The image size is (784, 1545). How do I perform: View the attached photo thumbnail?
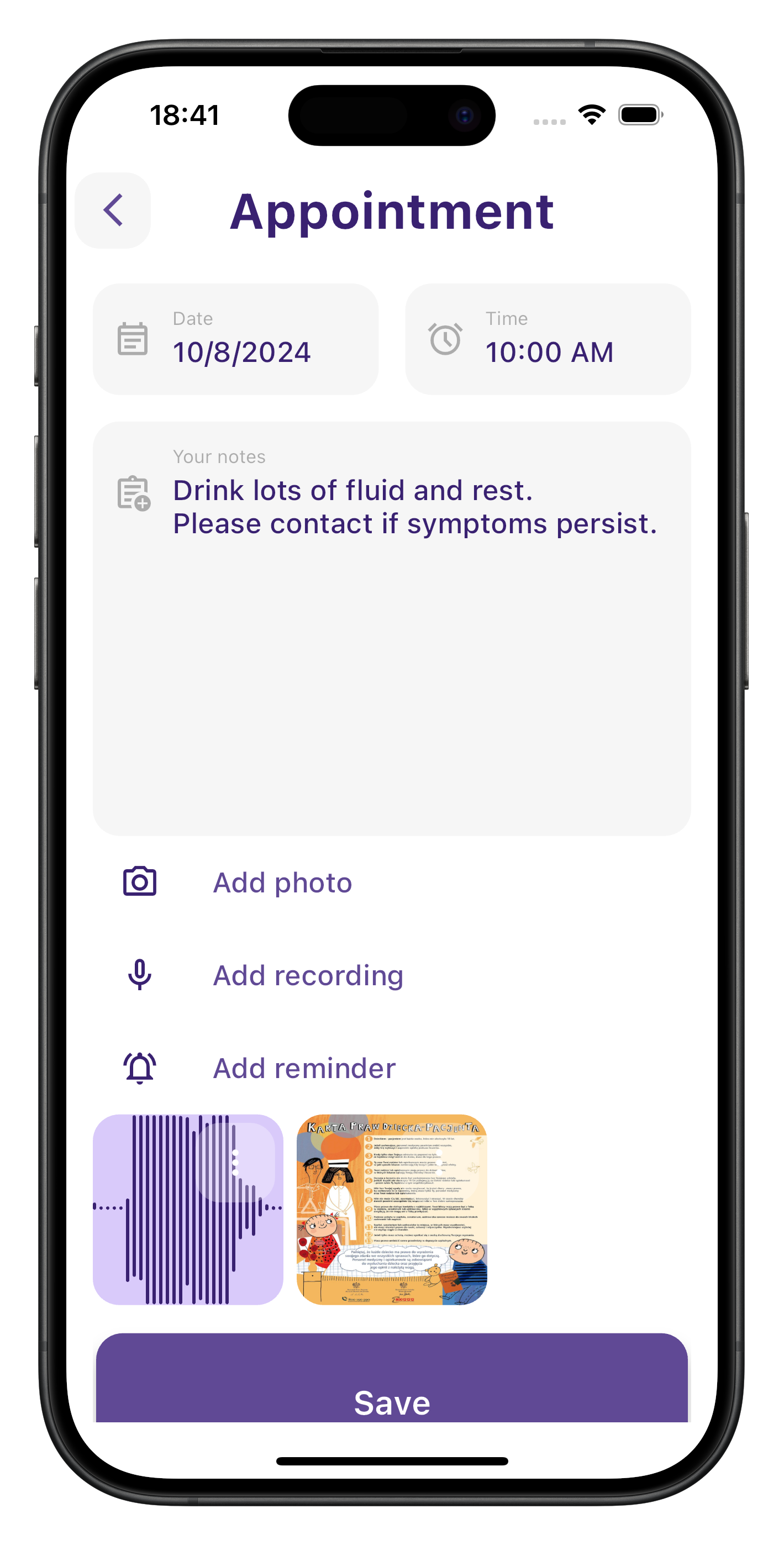point(392,1210)
